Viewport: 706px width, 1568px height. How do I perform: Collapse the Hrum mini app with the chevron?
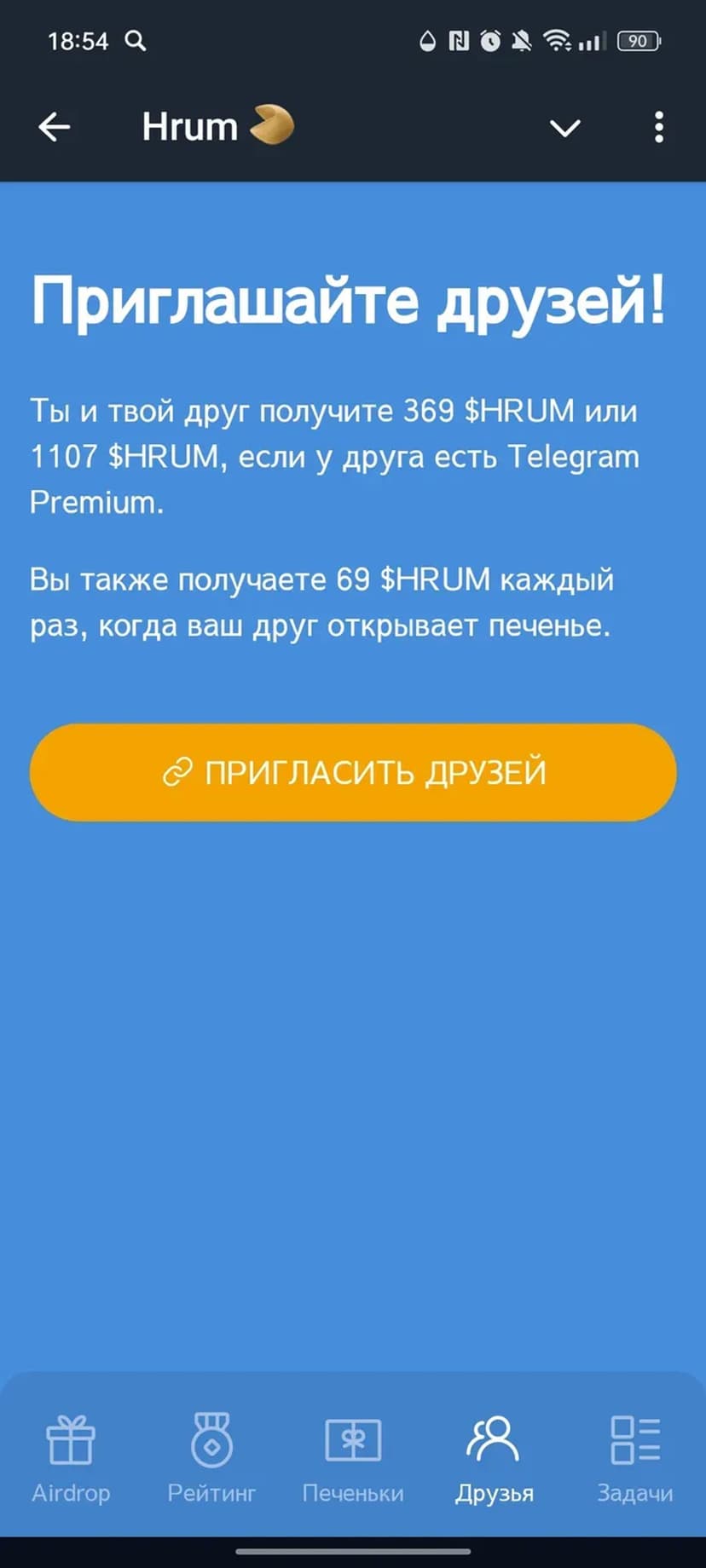(564, 128)
